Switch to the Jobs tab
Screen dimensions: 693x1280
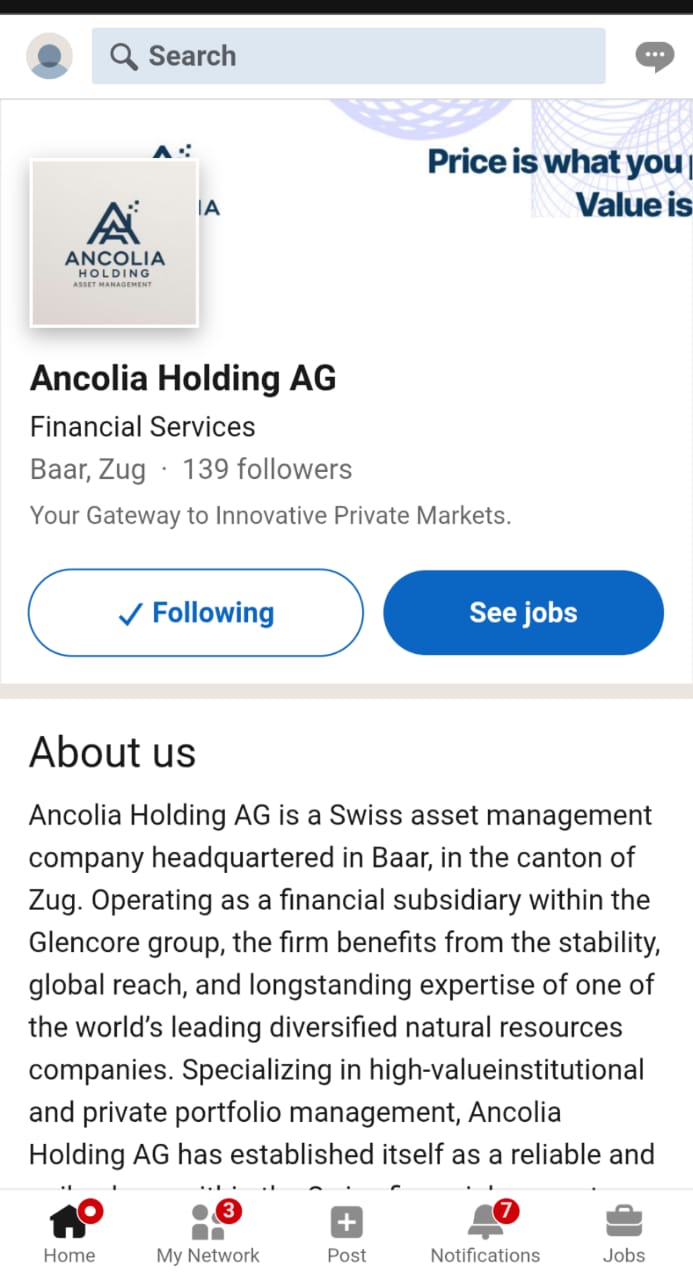(624, 1233)
